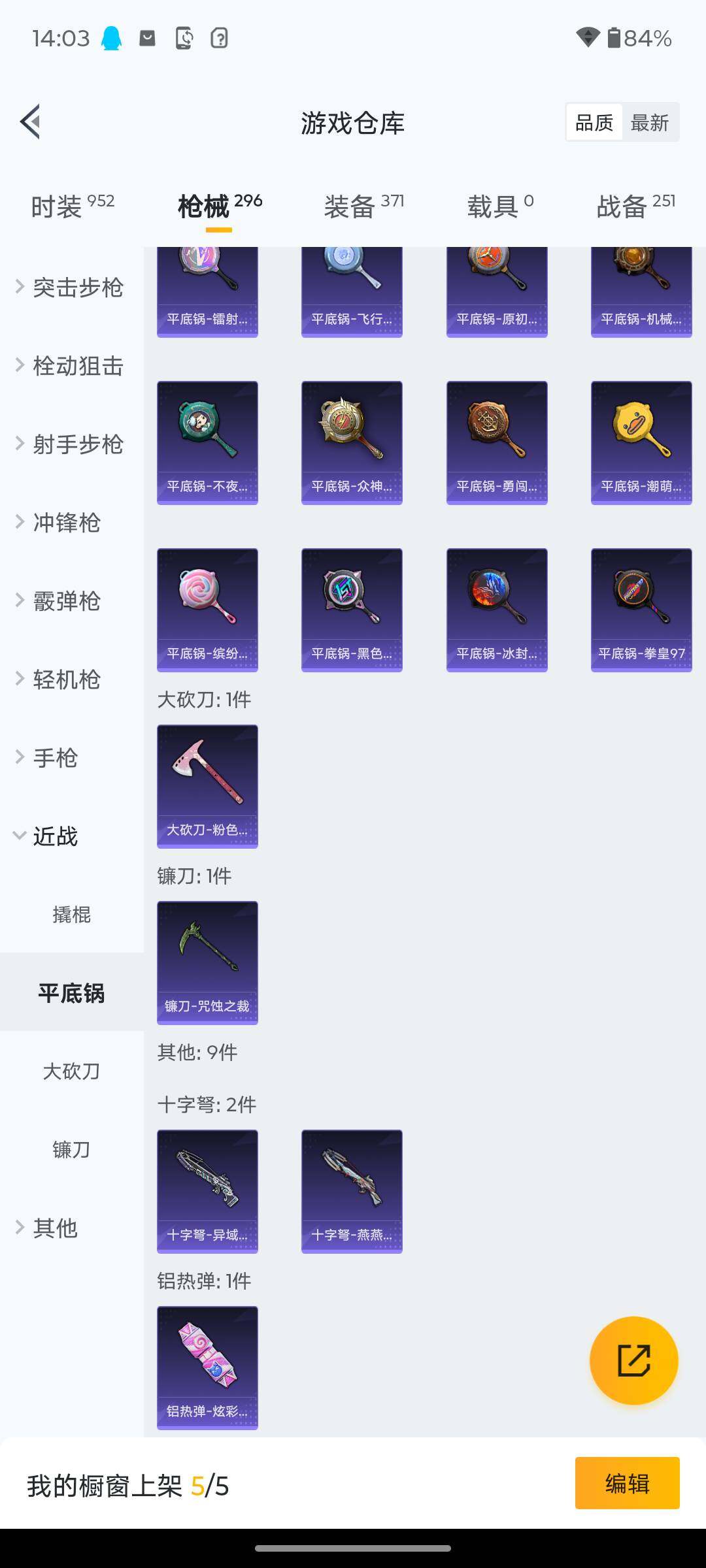Open the 镰刀-咒蚀之裁 item
The height and width of the screenshot is (1568, 706).
[207, 962]
